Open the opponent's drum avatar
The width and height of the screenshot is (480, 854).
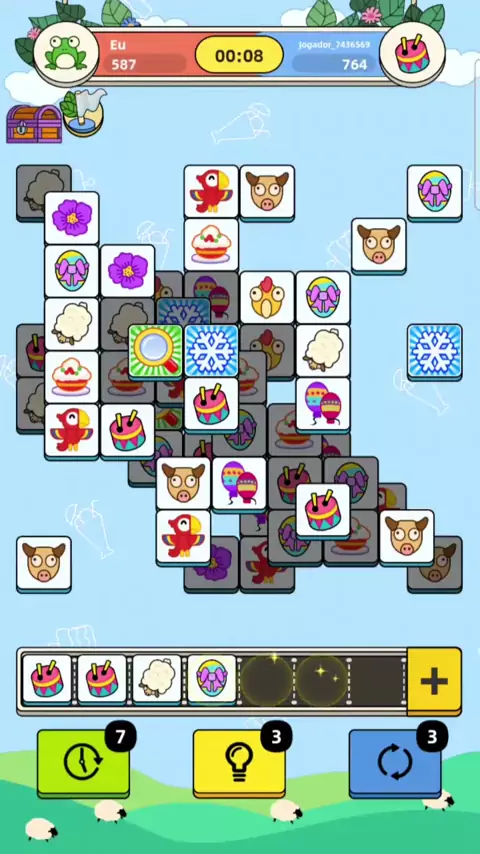click(x=412, y=53)
